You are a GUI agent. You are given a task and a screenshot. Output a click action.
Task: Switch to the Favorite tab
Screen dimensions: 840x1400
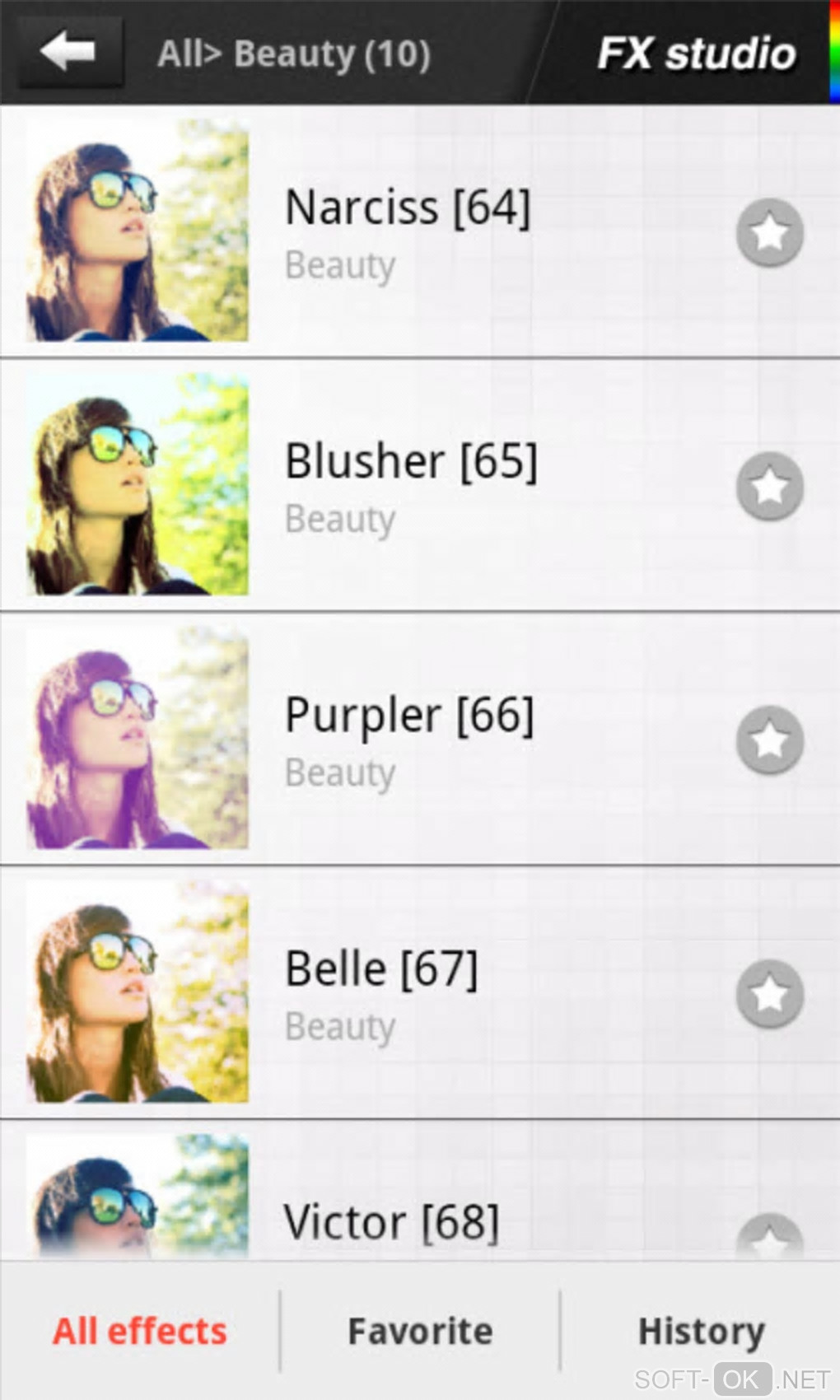point(420,1331)
